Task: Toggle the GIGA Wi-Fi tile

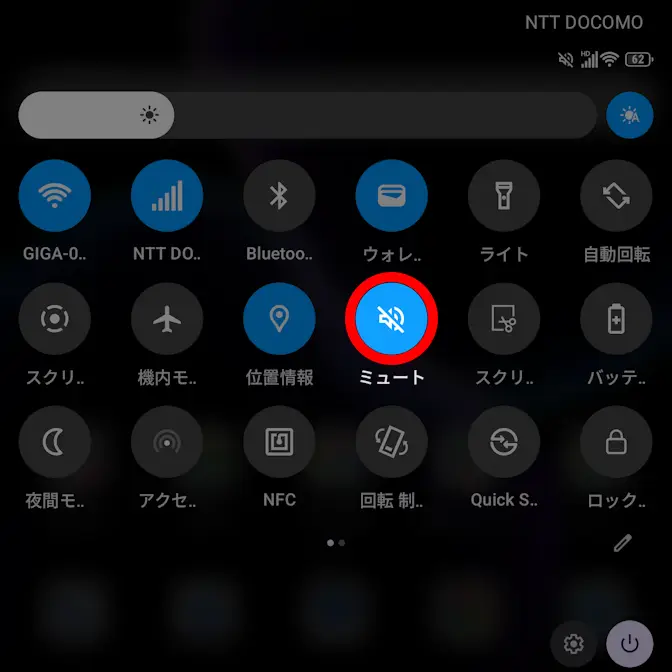Action: [55, 196]
